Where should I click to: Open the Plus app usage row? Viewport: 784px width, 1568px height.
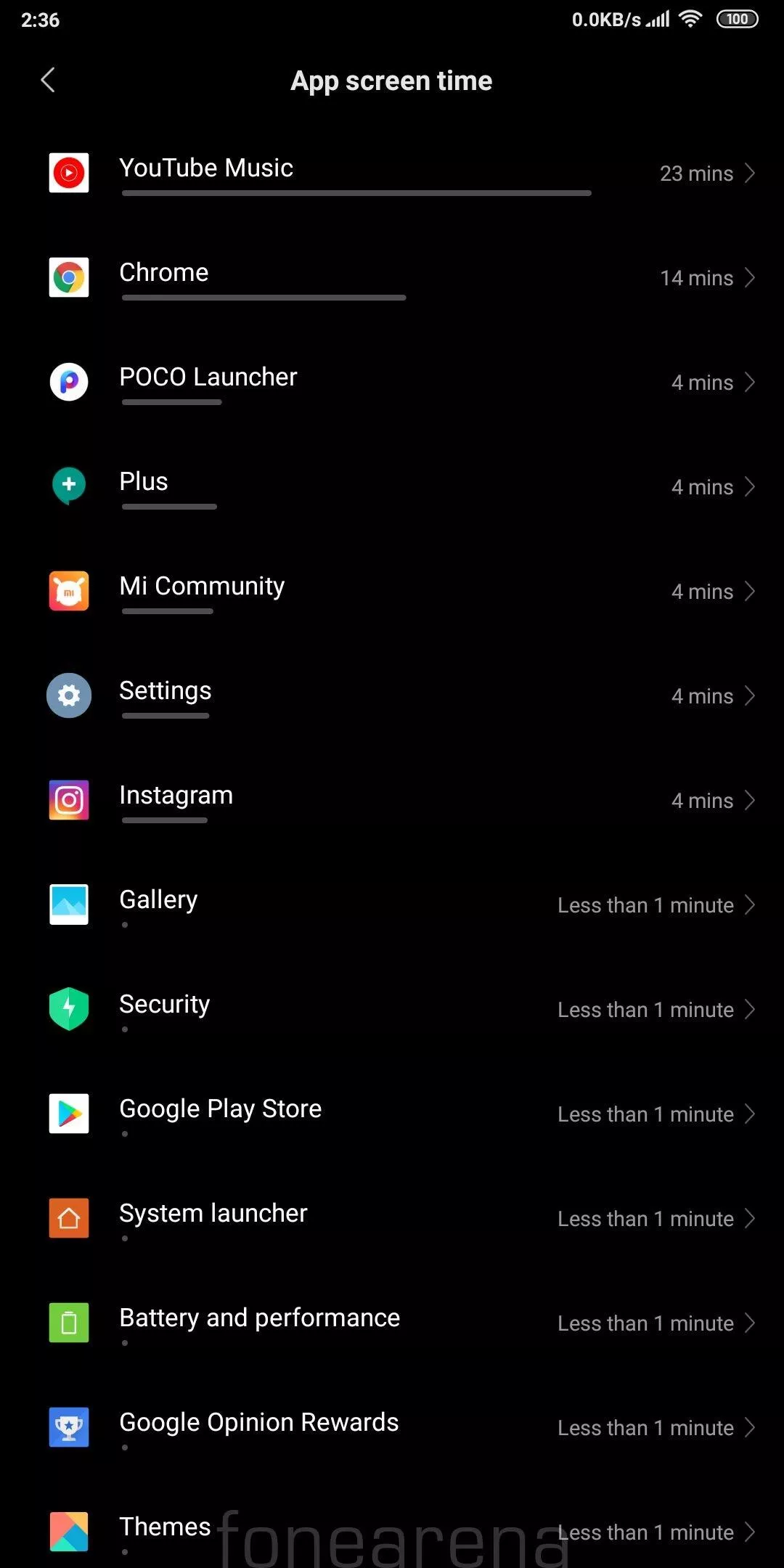[x=392, y=487]
